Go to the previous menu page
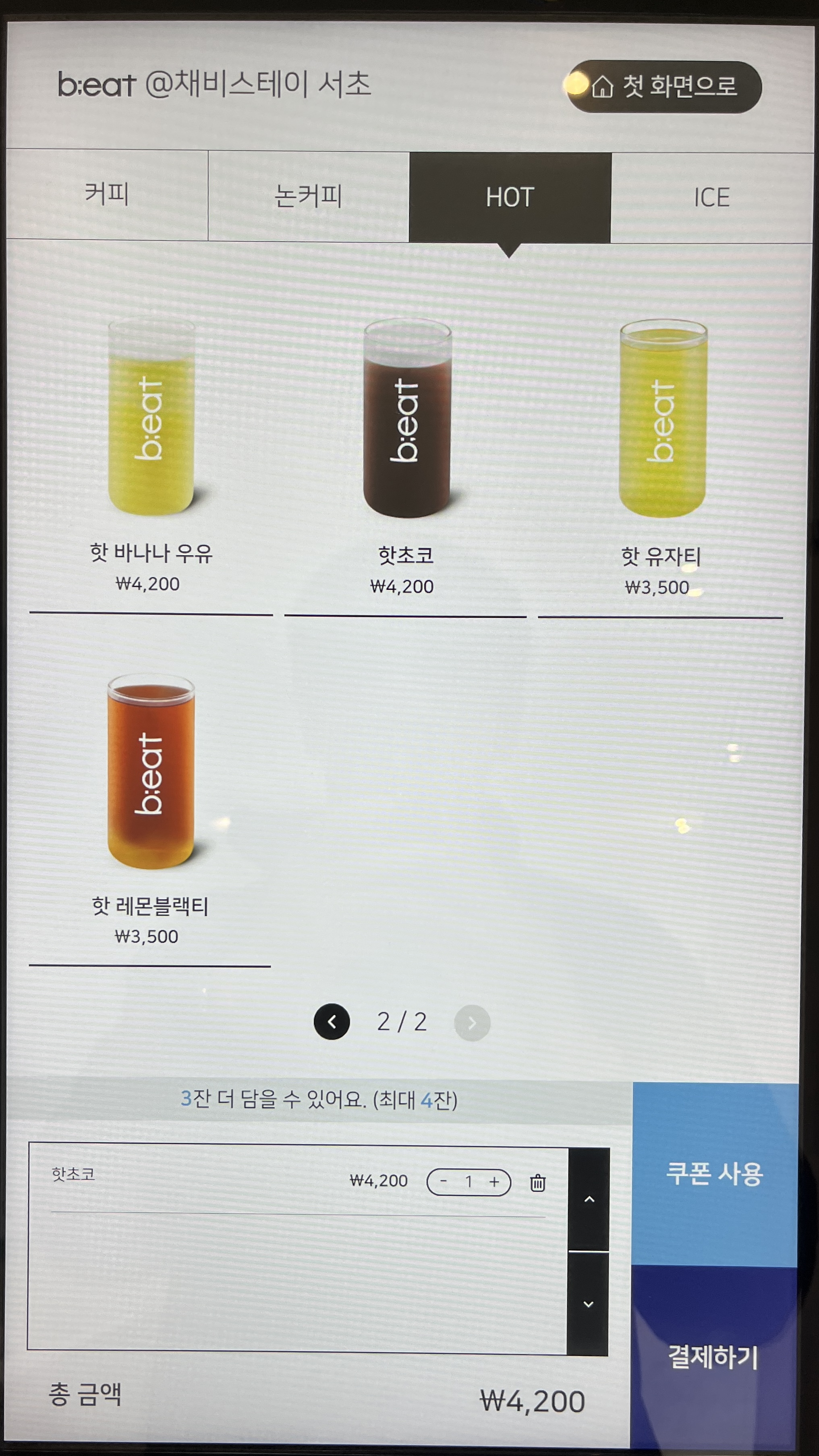 click(x=332, y=1021)
